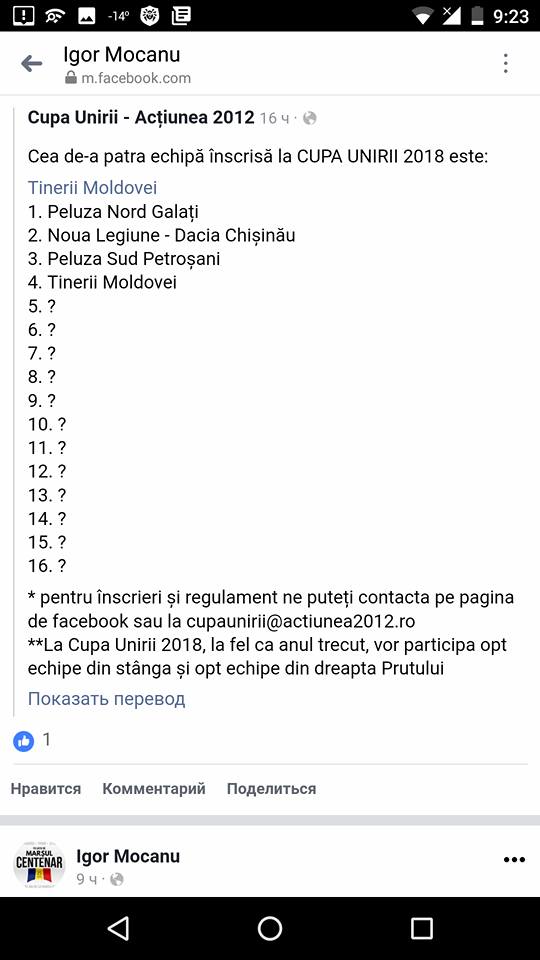Tap Показать перевод to translate the post
The image size is (540, 960).
click(x=107, y=699)
